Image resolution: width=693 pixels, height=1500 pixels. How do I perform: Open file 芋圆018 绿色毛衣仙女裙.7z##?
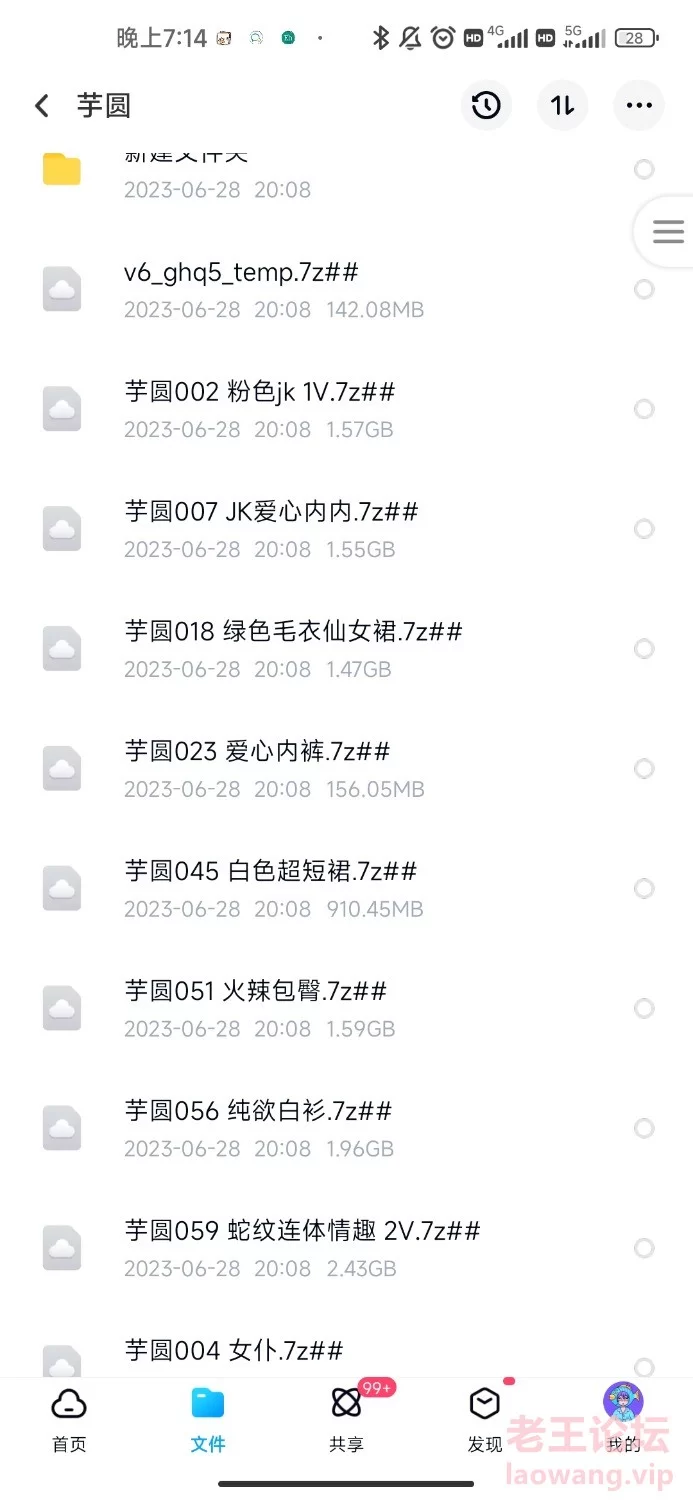346,649
